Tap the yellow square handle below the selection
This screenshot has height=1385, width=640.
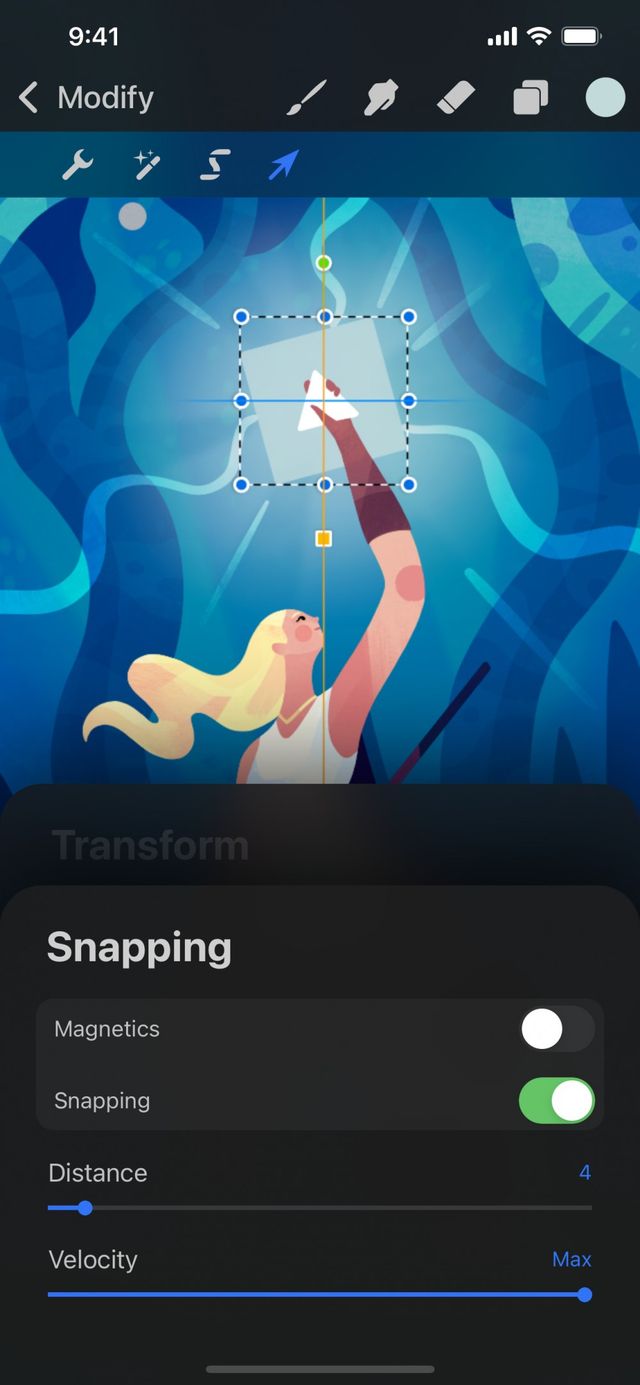324,539
